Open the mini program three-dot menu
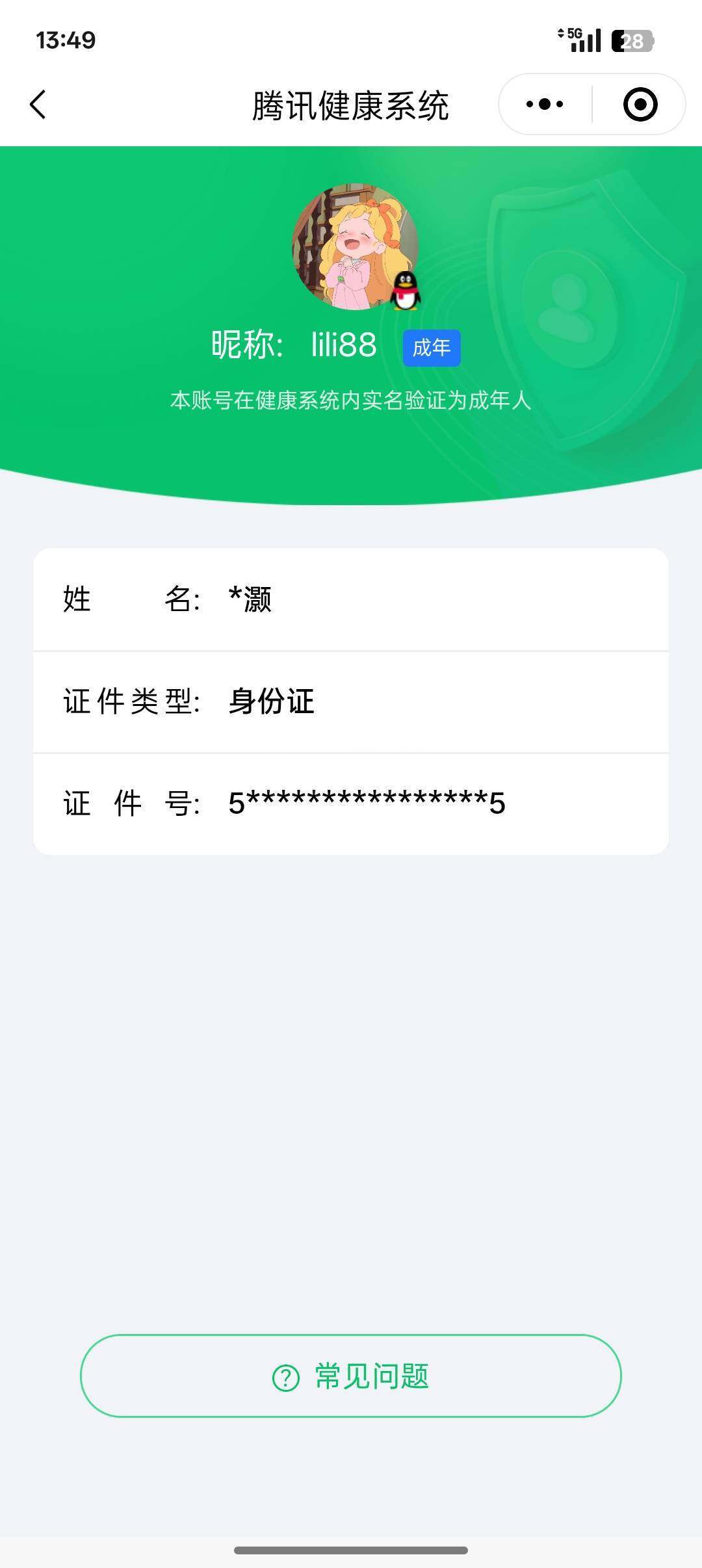The width and height of the screenshot is (702, 1568). coord(545,104)
